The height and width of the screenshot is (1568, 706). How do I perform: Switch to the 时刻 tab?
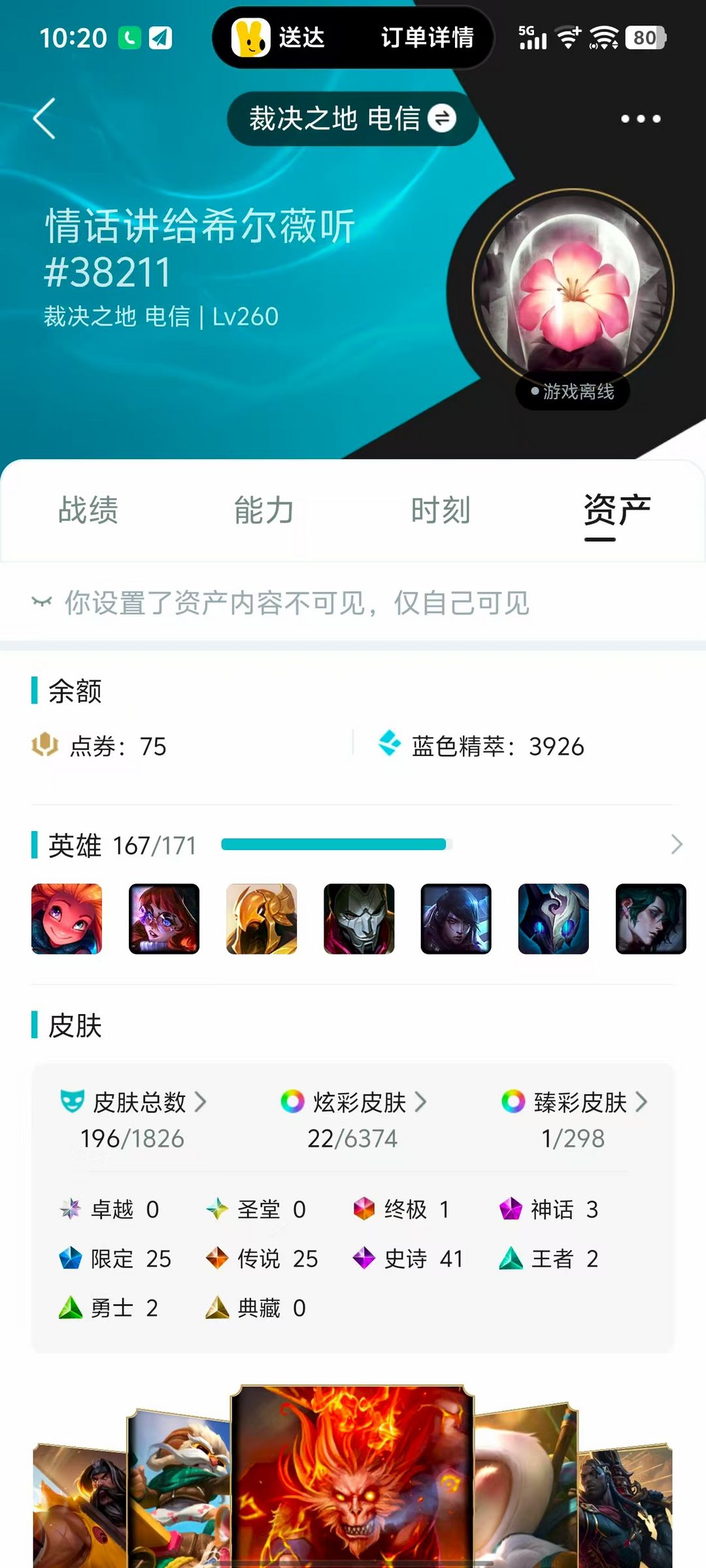point(441,510)
